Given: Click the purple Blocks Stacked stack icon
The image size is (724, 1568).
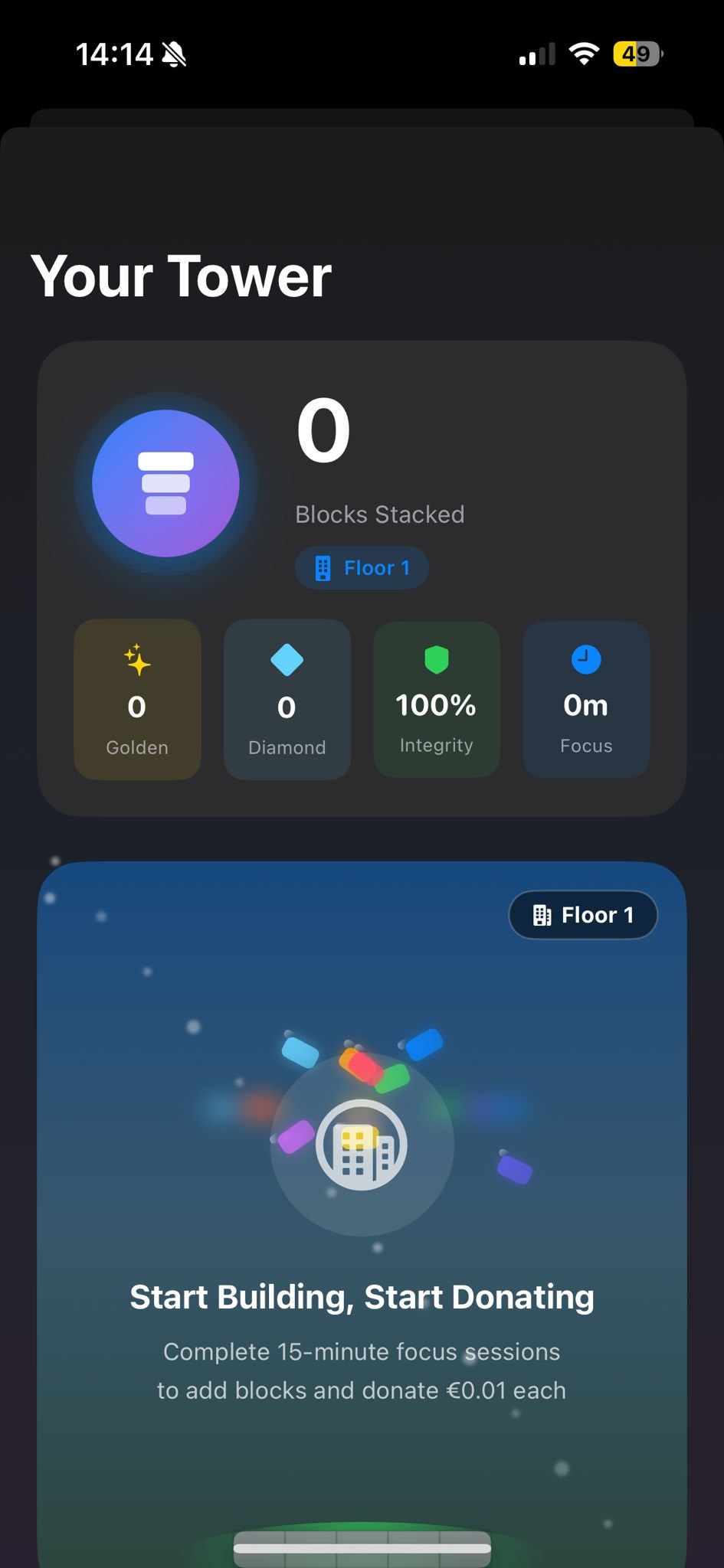Looking at the screenshot, I should [x=166, y=483].
